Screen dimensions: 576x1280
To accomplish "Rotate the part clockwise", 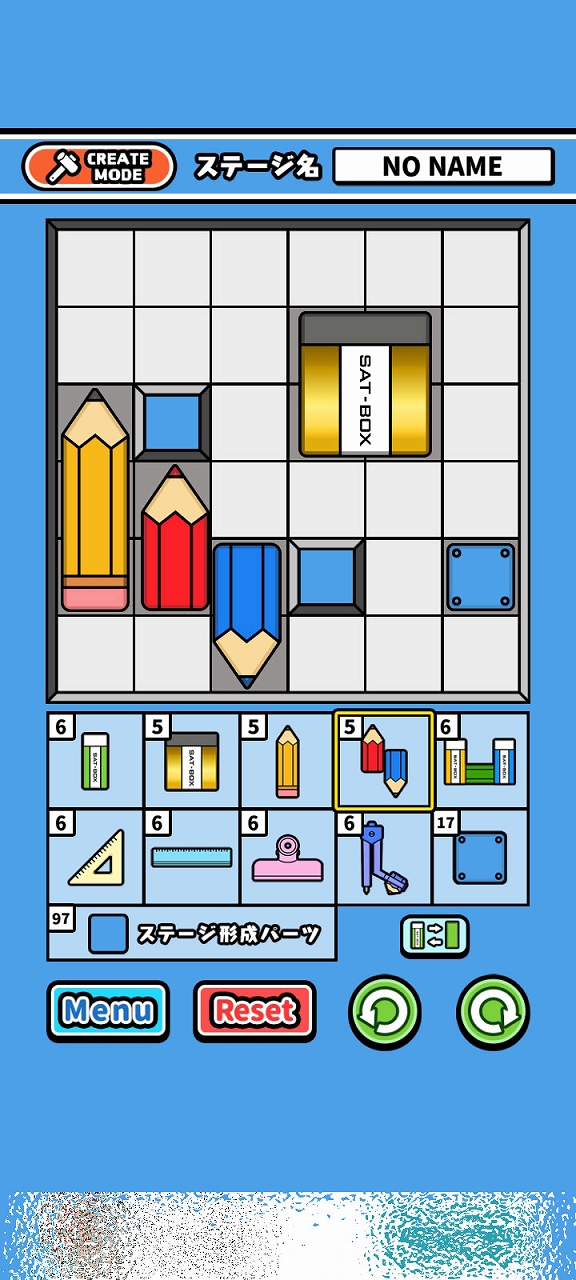I will [x=493, y=1012].
